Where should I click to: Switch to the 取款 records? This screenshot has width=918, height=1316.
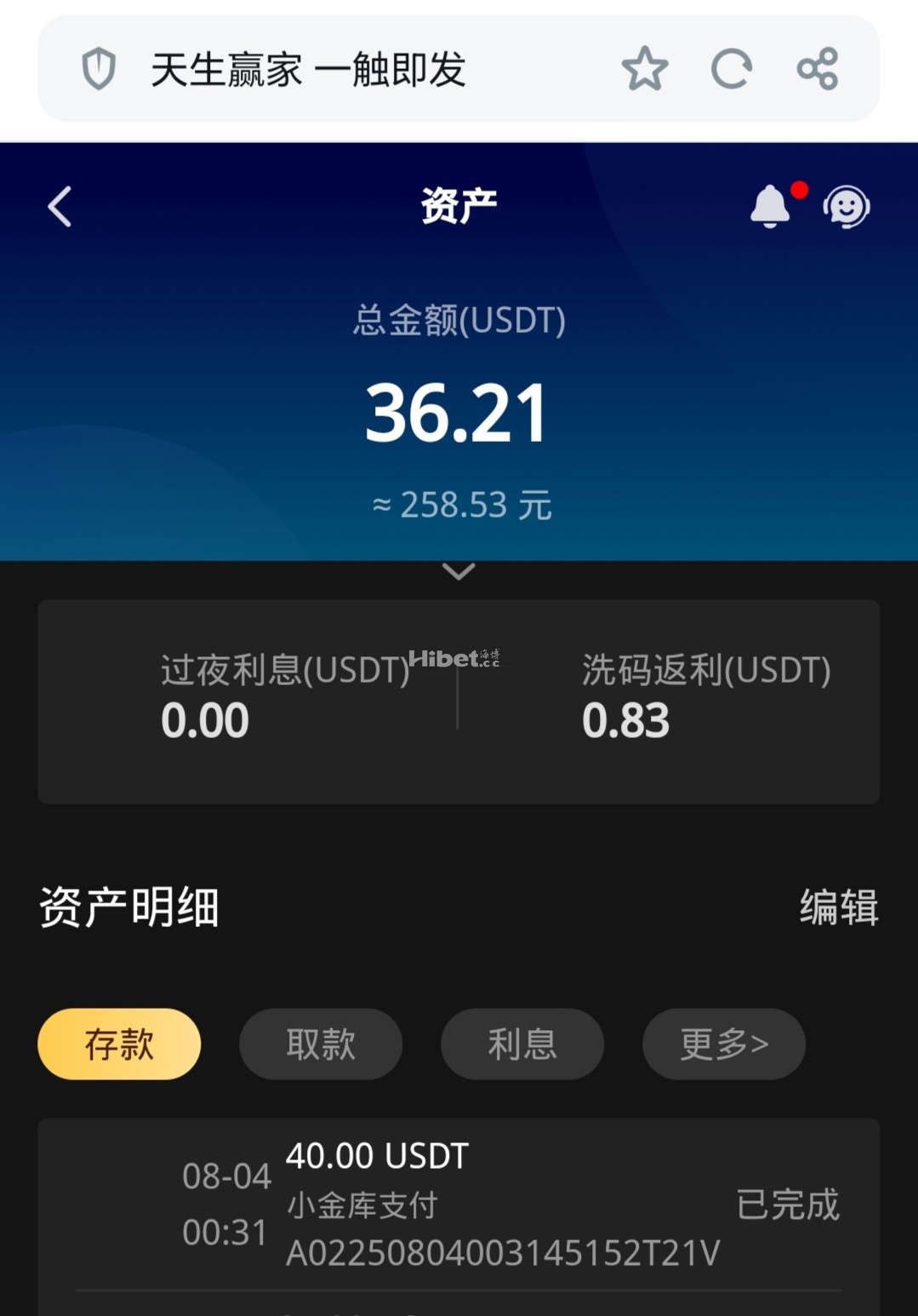[x=321, y=1044]
